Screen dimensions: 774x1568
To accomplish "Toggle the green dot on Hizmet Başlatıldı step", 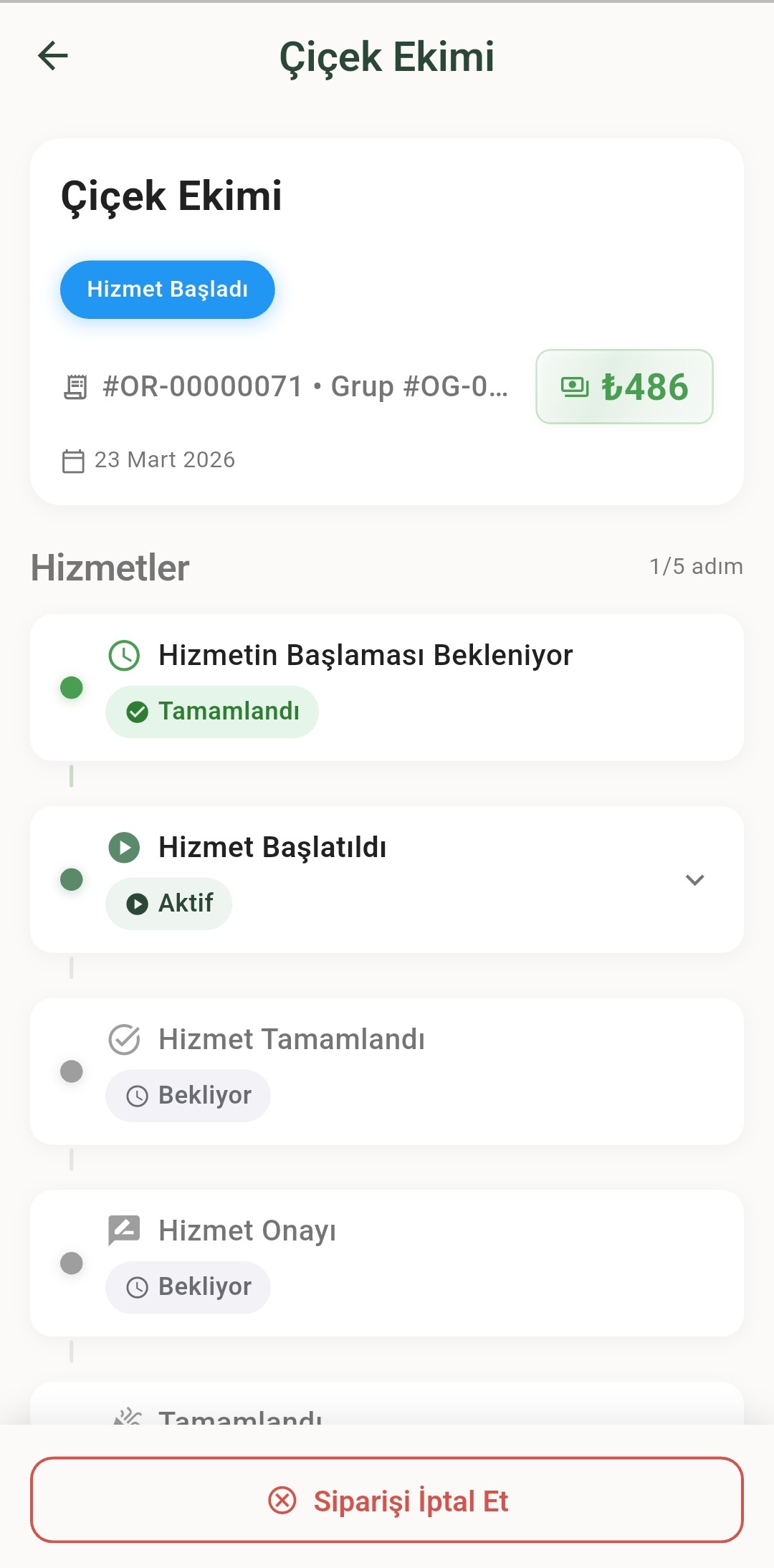I will (x=71, y=880).
